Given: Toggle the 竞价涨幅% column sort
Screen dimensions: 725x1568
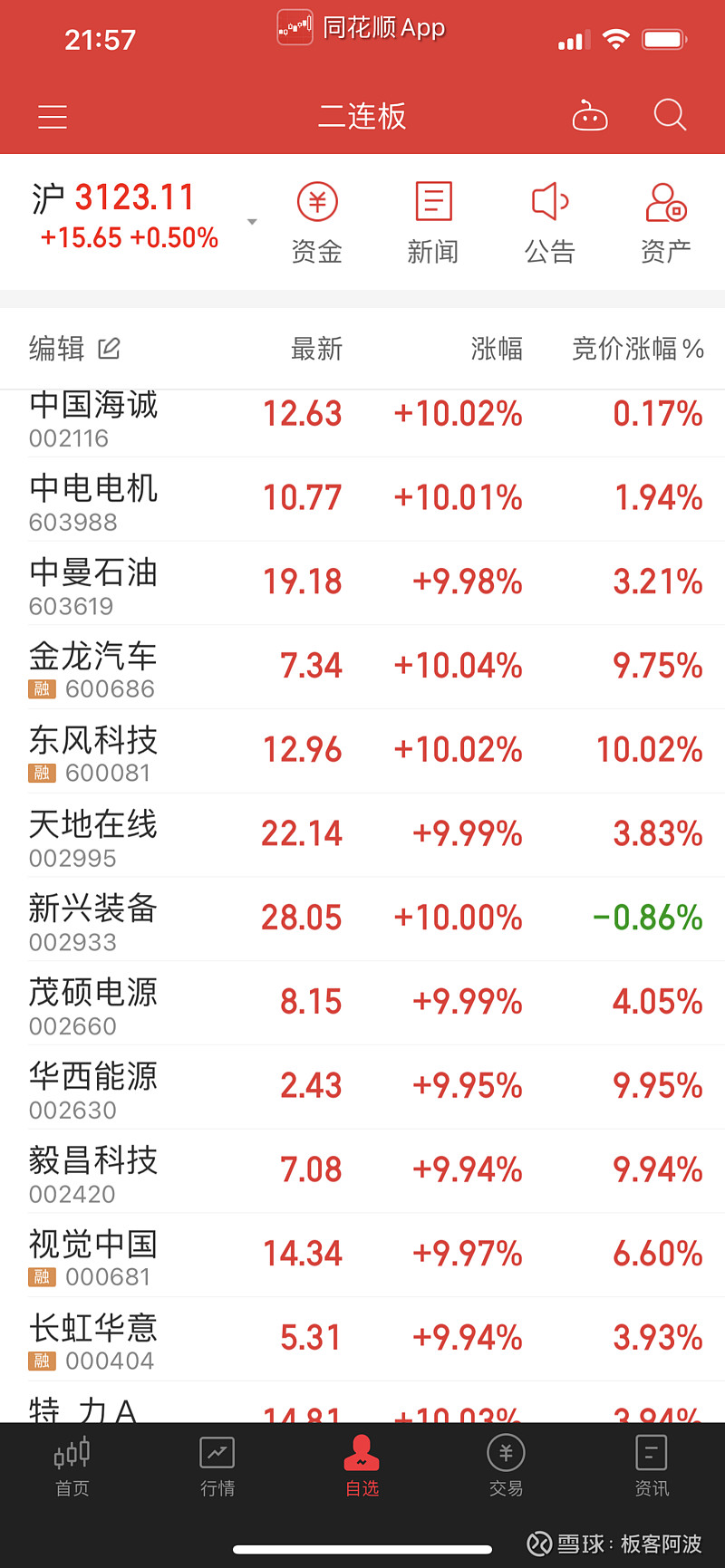Looking at the screenshot, I should click(637, 349).
